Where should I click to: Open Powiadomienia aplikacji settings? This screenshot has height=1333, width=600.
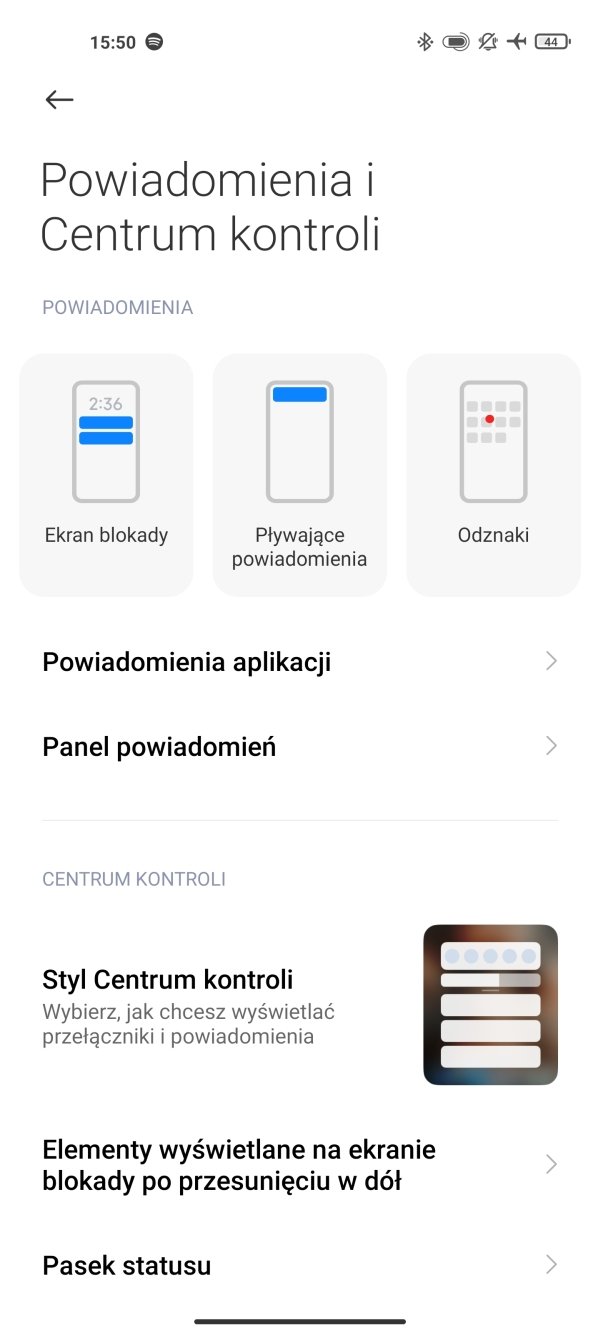click(x=300, y=662)
